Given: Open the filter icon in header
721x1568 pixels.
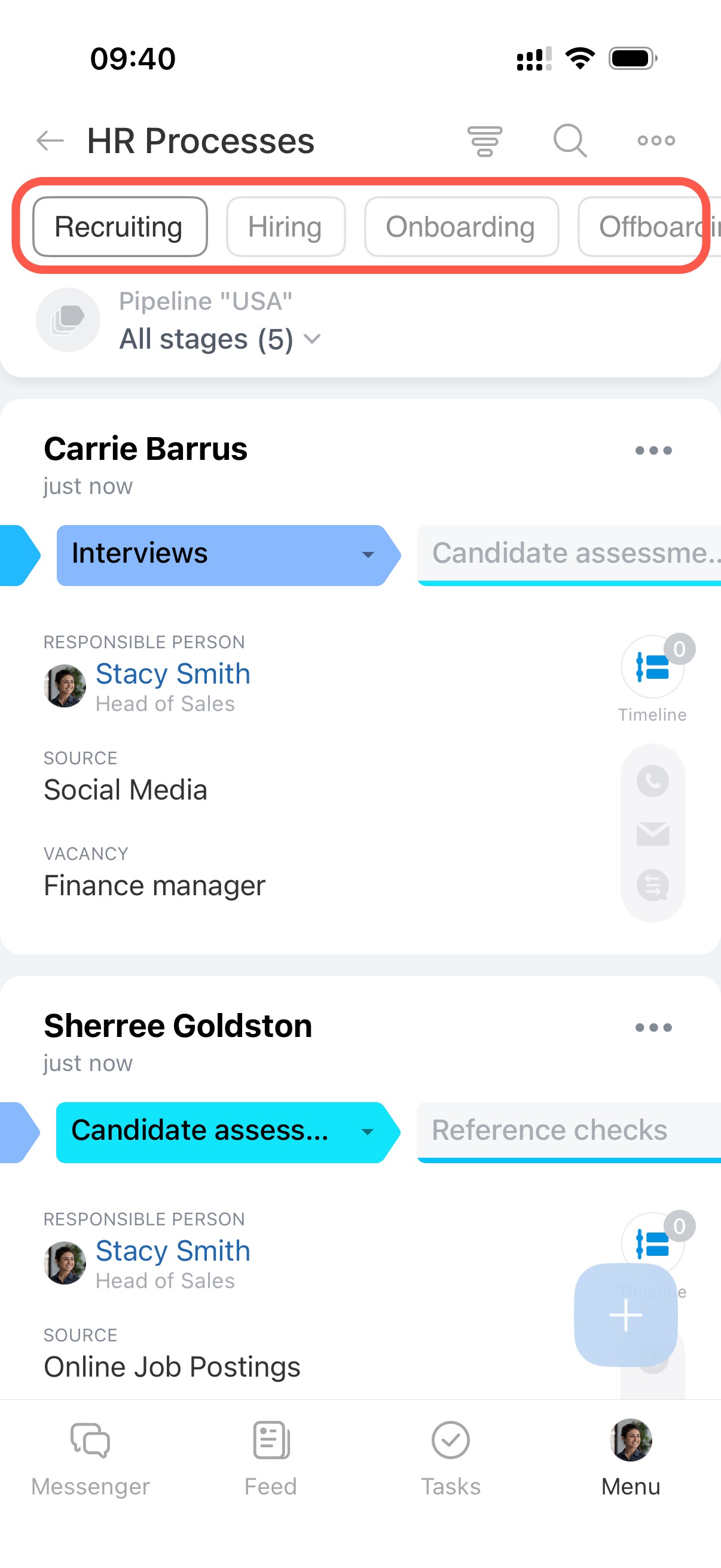Looking at the screenshot, I should pyautogui.click(x=484, y=141).
